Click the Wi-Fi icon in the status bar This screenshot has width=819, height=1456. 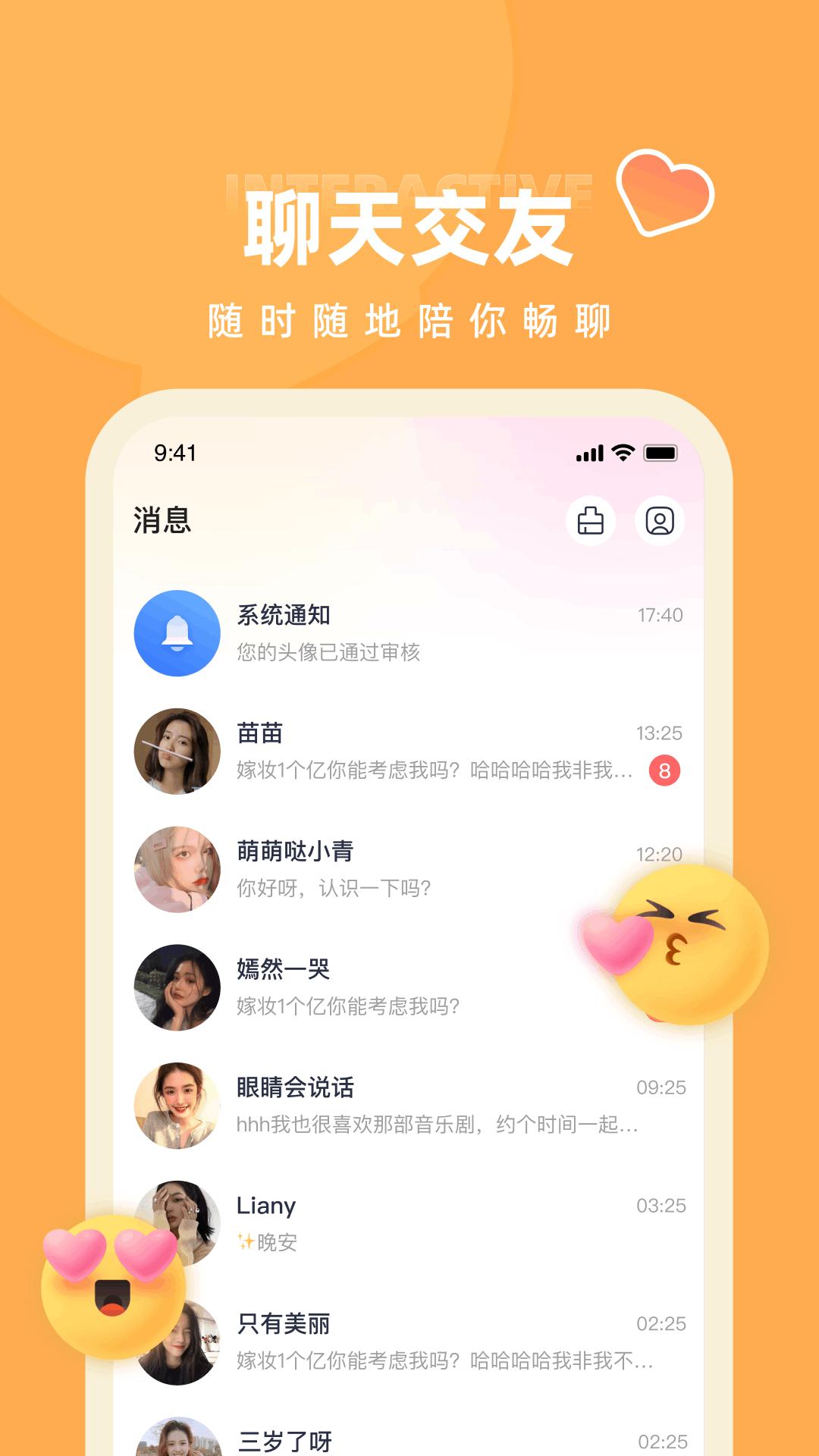tap(622, 451)
